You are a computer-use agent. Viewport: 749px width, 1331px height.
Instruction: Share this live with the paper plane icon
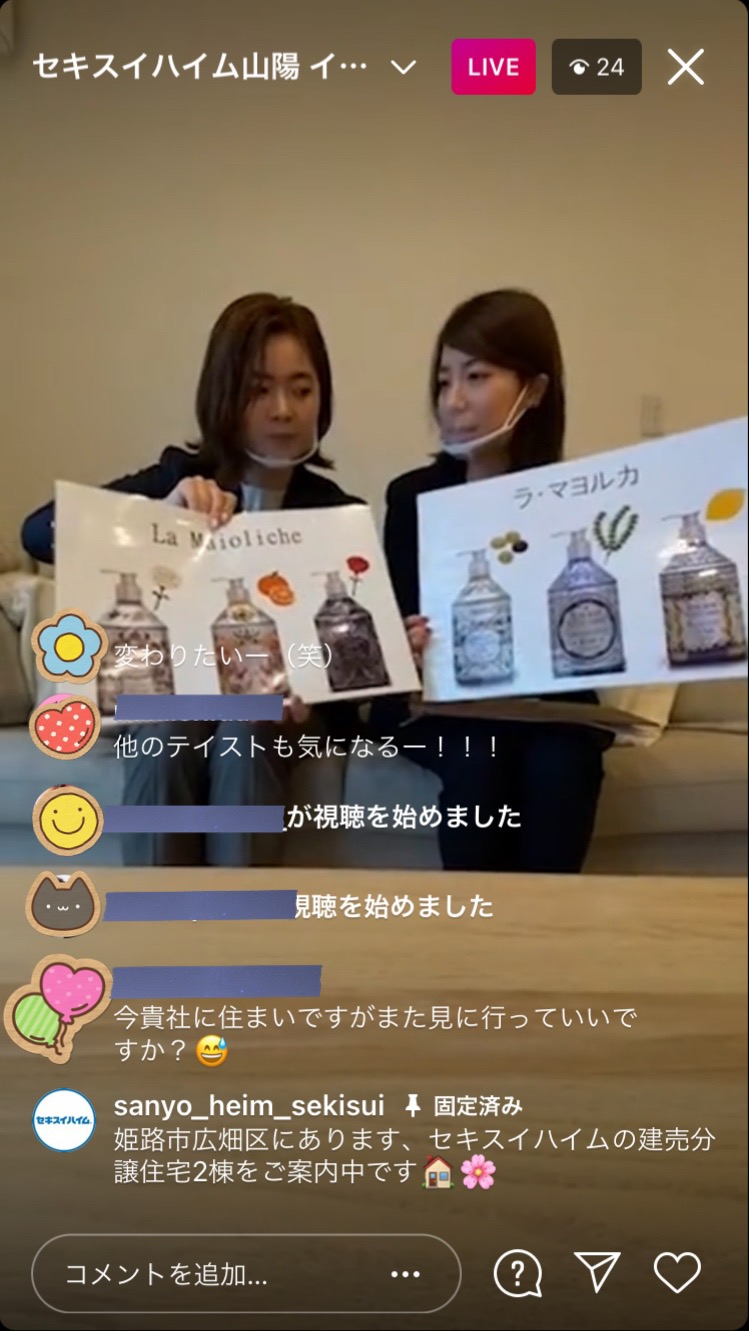pyautogui.click(x=597, y=1272)
